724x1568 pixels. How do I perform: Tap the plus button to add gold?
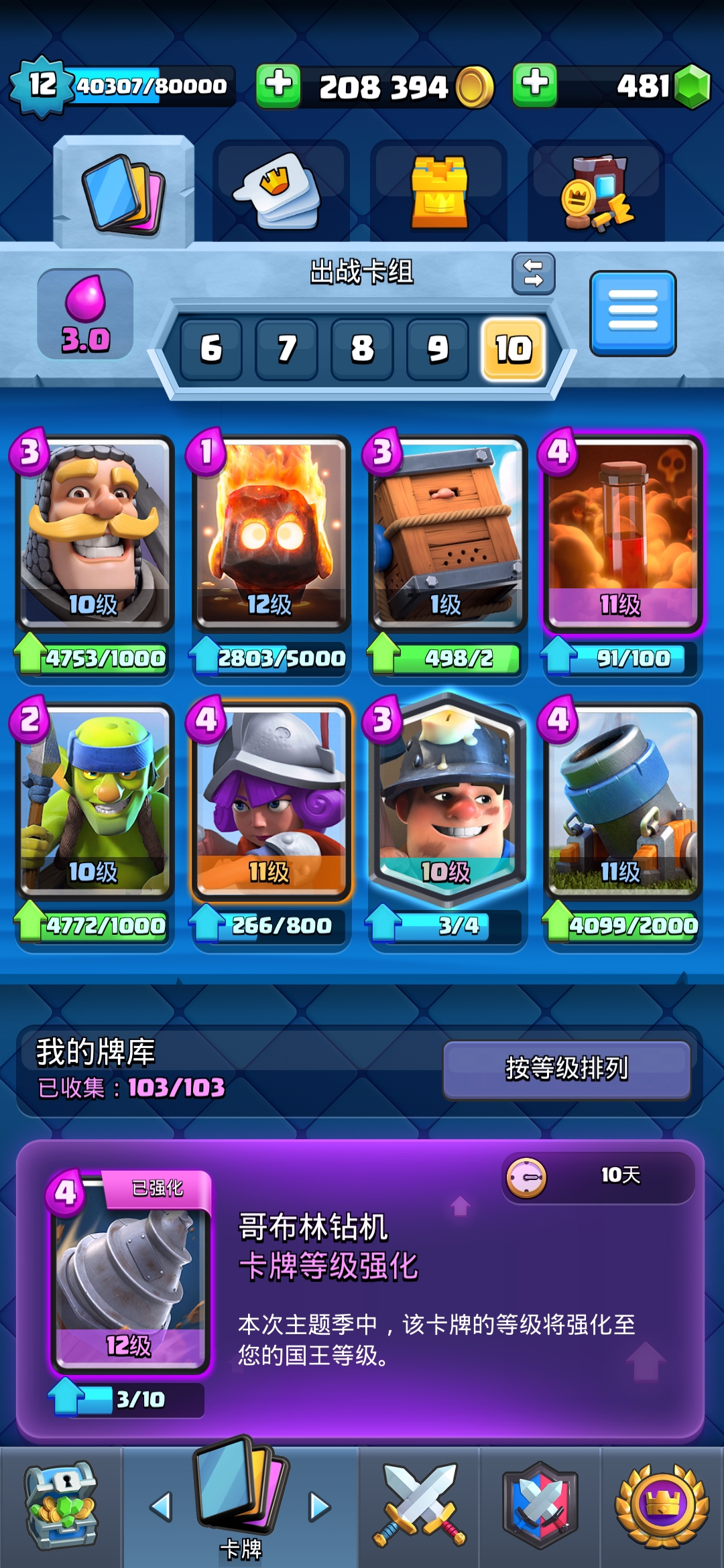coord(278,86)
